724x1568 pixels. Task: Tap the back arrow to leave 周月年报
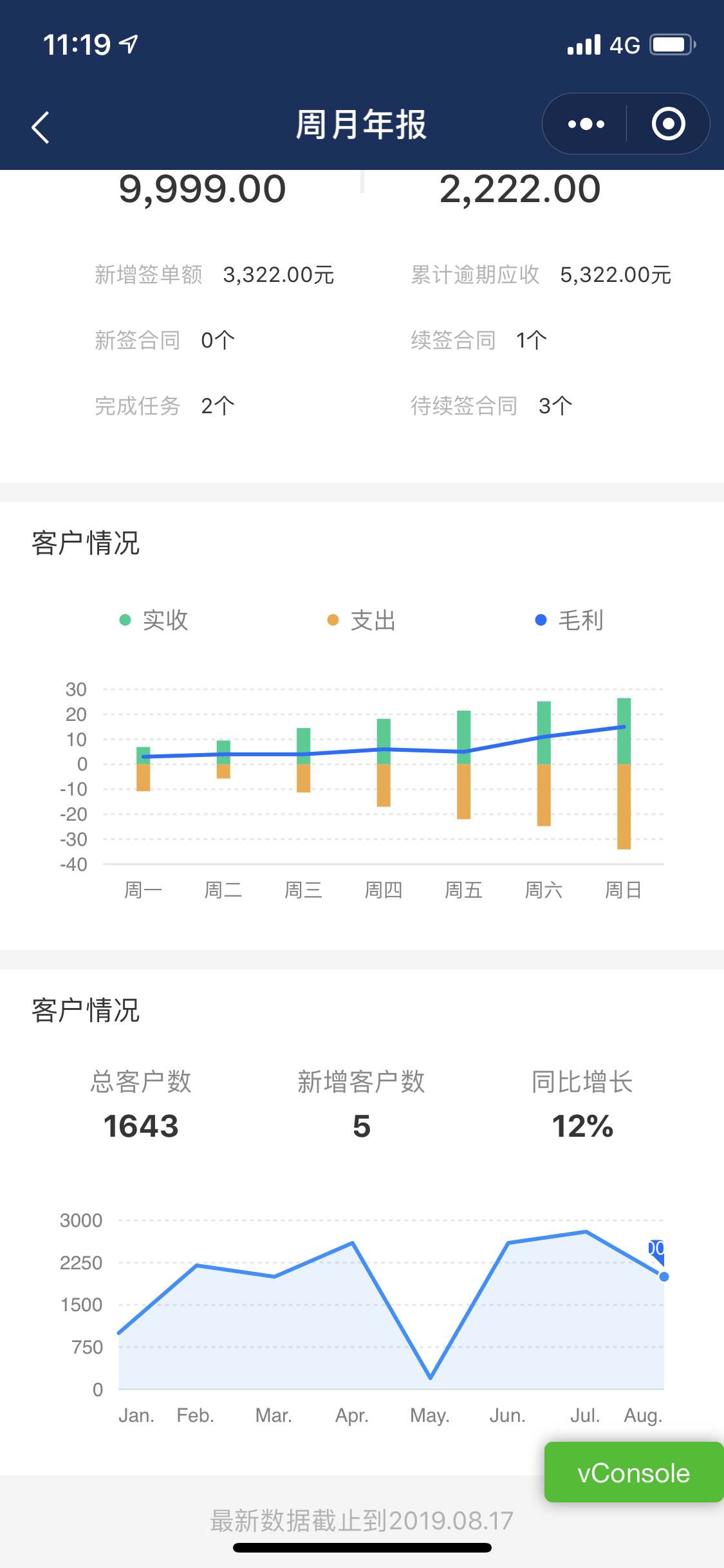pyautogui.click(x=40, y=126)
